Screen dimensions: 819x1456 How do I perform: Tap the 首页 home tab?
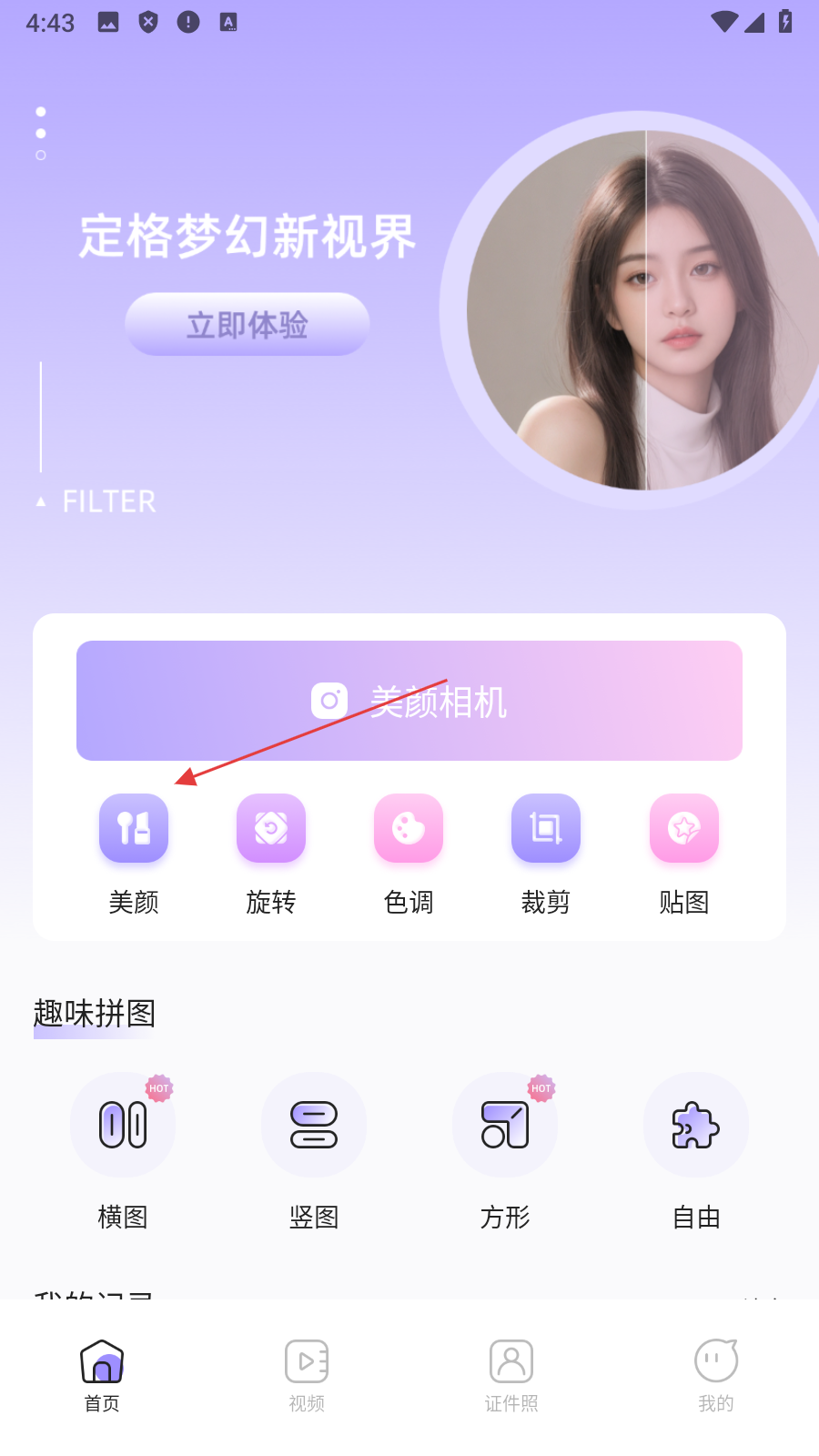102,1374
